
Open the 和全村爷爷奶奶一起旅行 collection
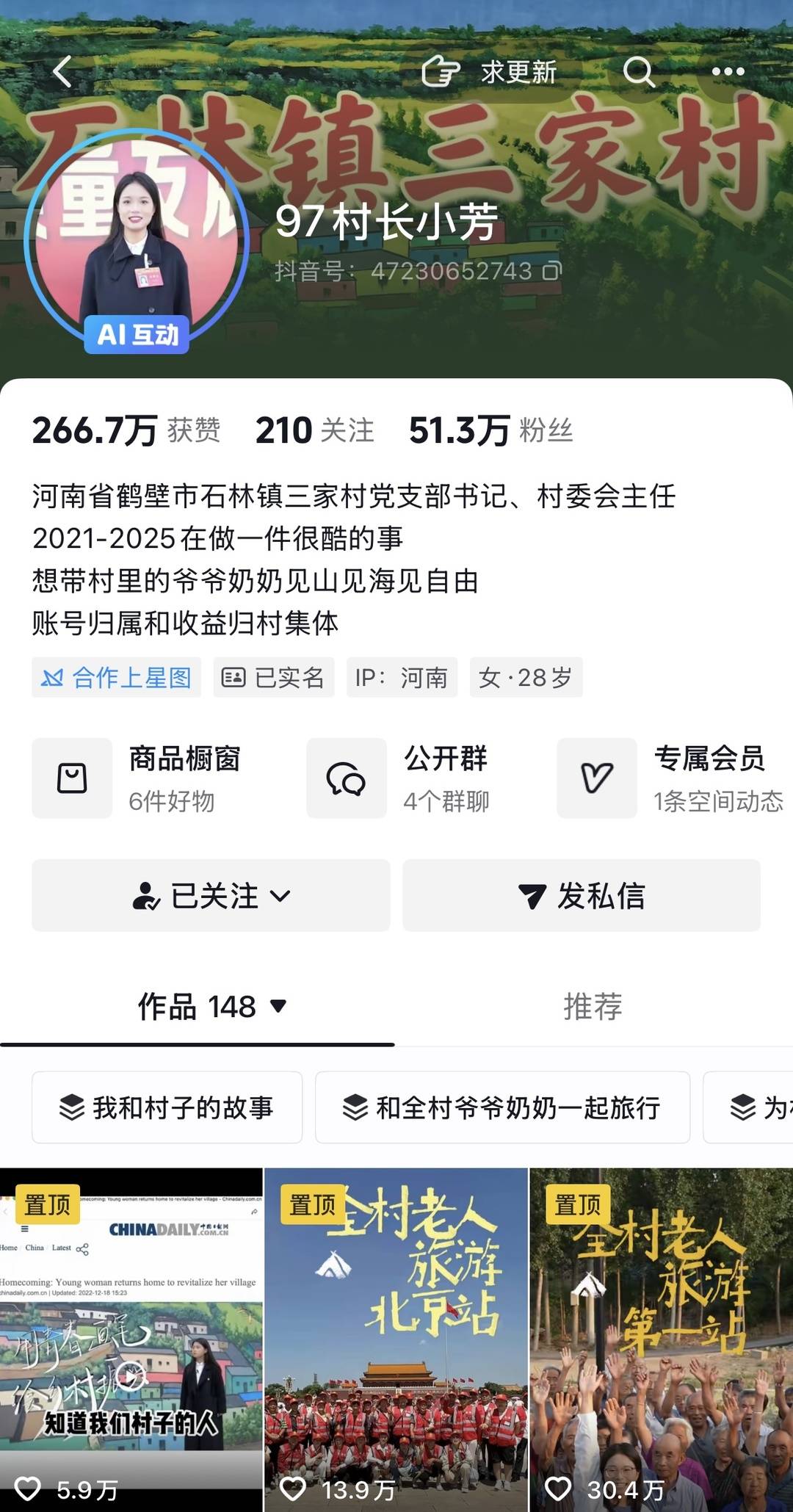pos(502,1107)
